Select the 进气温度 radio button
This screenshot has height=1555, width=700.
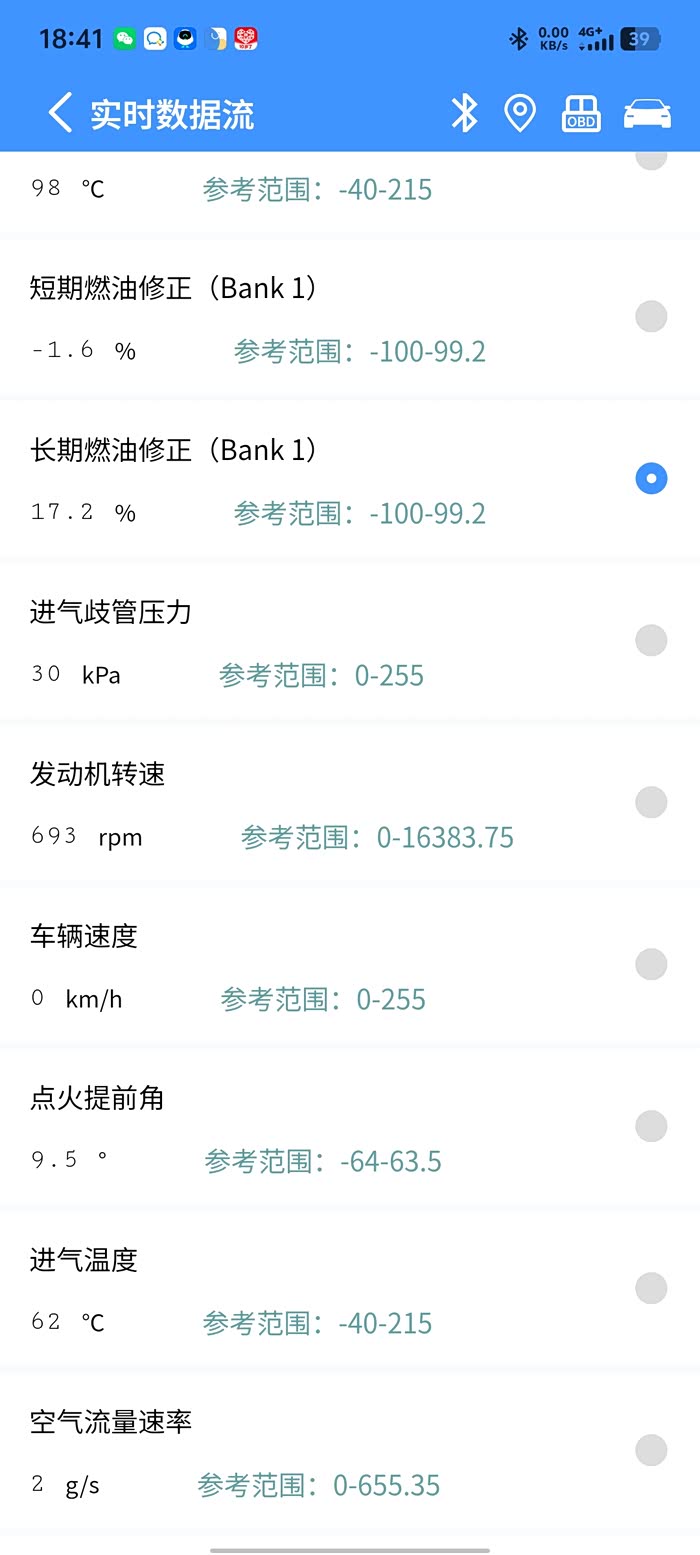(651, 1288)
